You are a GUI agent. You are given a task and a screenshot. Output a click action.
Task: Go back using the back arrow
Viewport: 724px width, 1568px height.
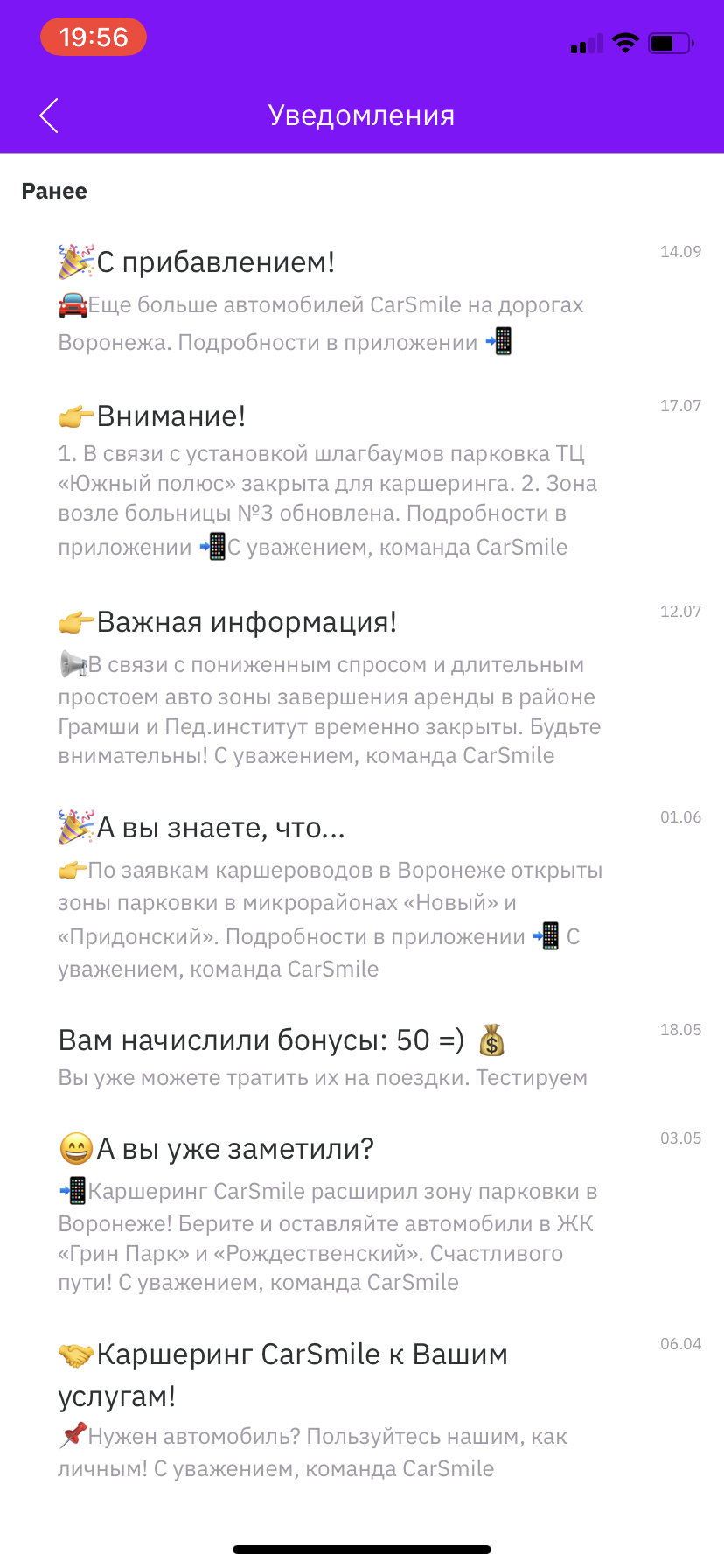pyautogui.click(x=49, y=115)
